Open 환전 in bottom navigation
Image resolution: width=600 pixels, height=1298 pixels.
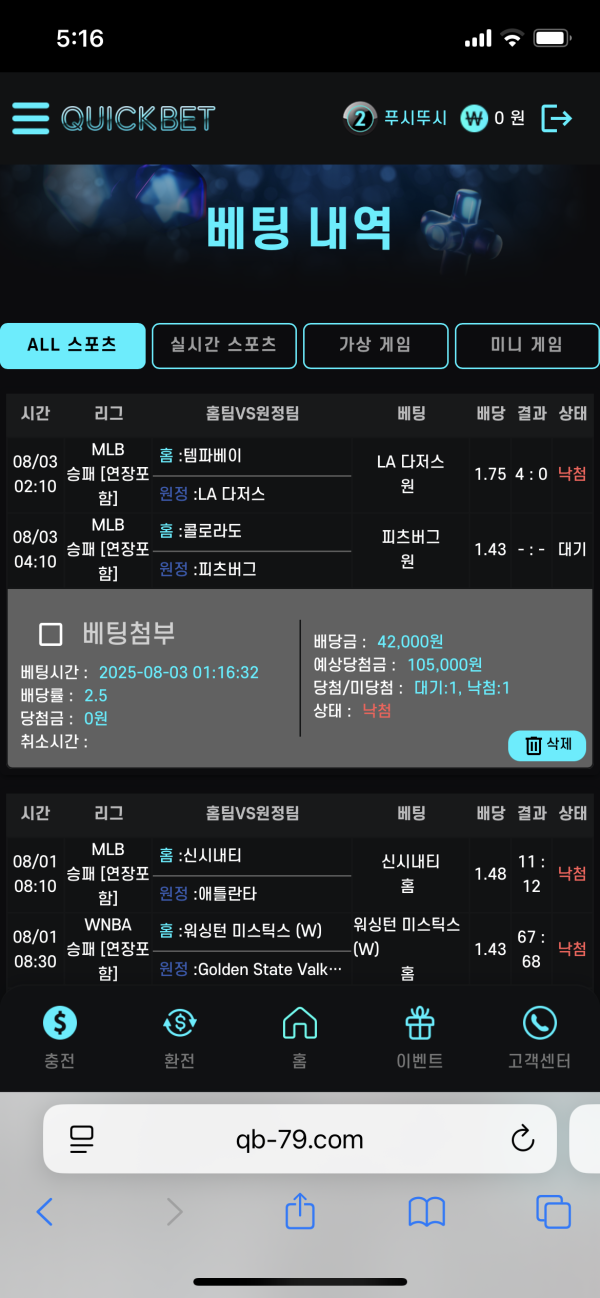coord(179,1037)
